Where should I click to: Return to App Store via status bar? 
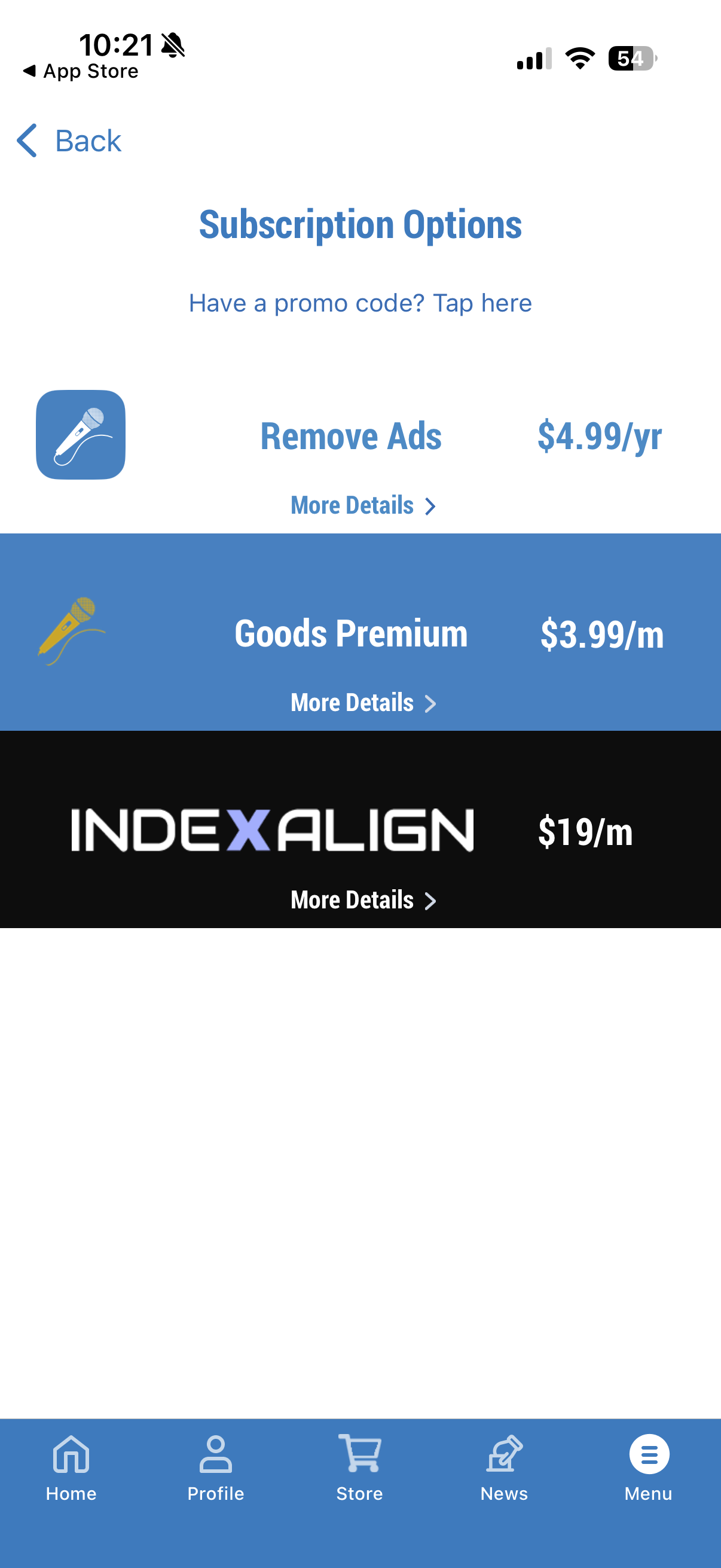click(x=80, y=71)
